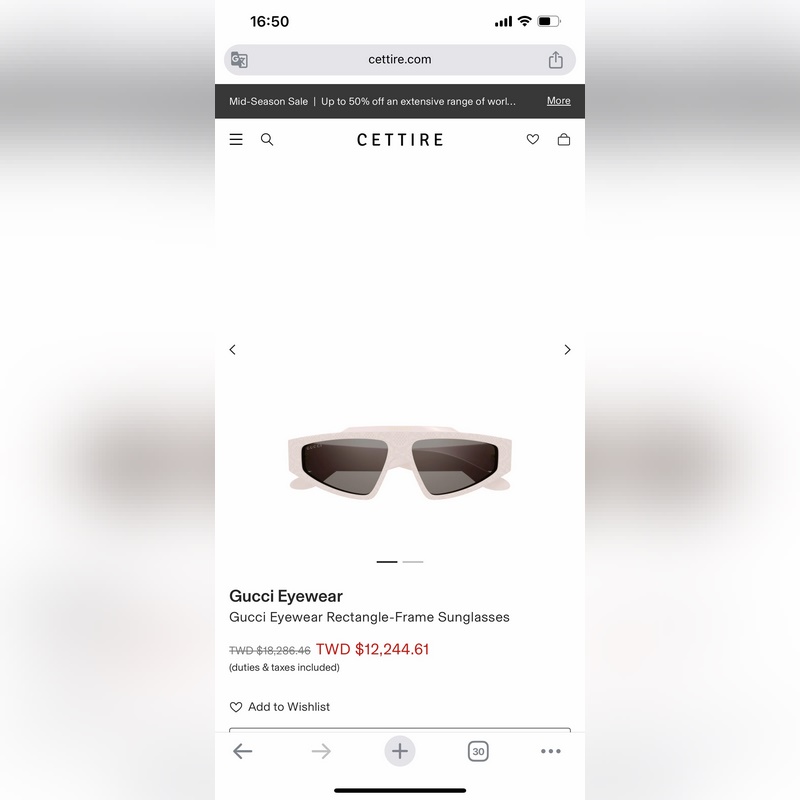Open the browser overflow menu
The width and height of the screenshot is (800, 800).
[551, 751]
